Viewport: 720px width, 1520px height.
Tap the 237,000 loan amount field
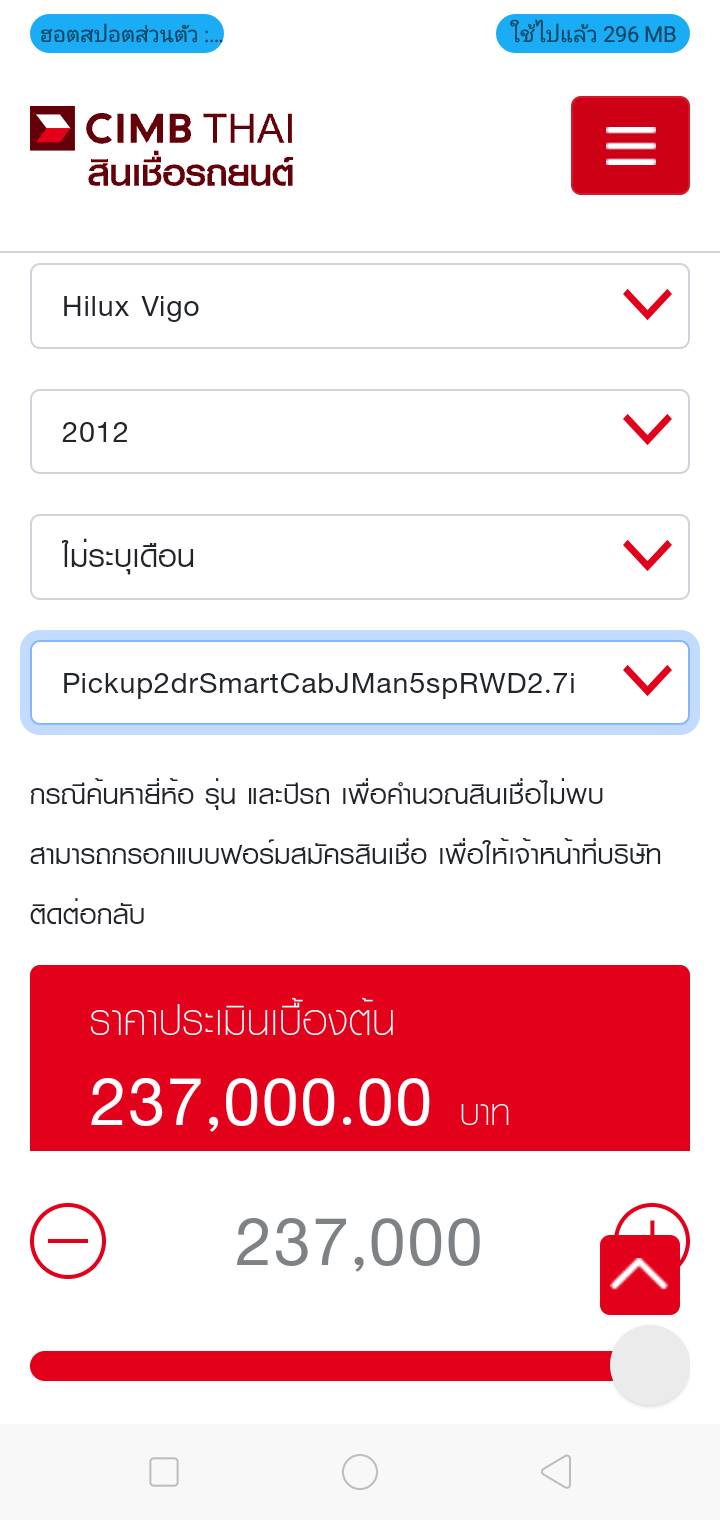[358, 1243]
